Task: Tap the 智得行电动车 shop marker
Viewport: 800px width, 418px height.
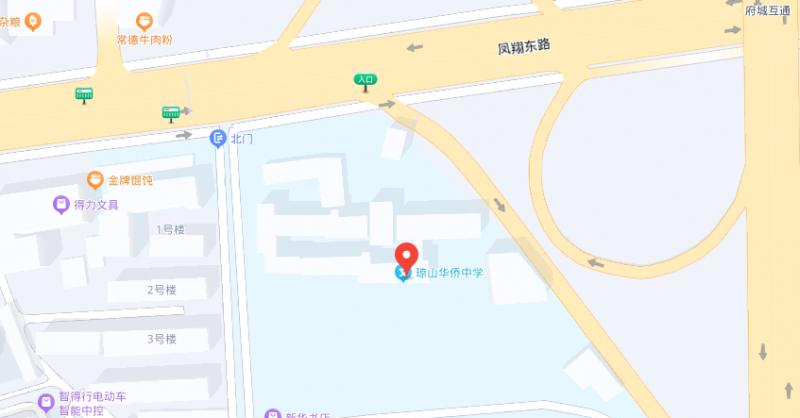Action: pyautogui.click(x=46, y=402)
